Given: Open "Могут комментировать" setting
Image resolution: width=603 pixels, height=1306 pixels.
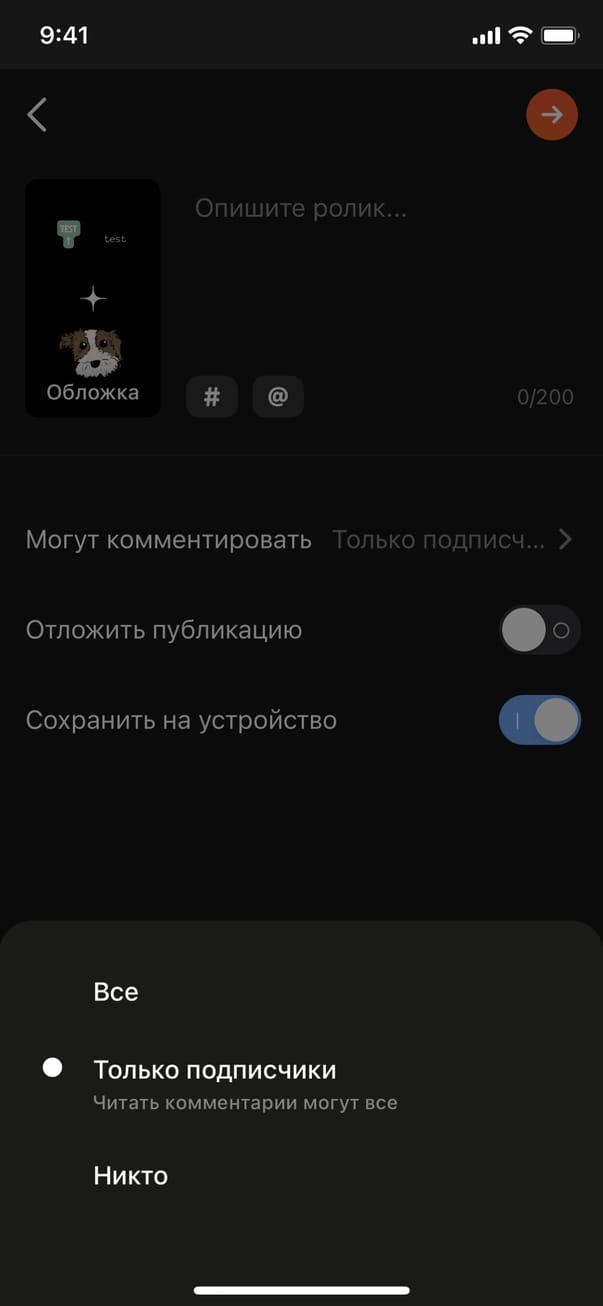Looking at the screenshot, I should coord(300,540).
